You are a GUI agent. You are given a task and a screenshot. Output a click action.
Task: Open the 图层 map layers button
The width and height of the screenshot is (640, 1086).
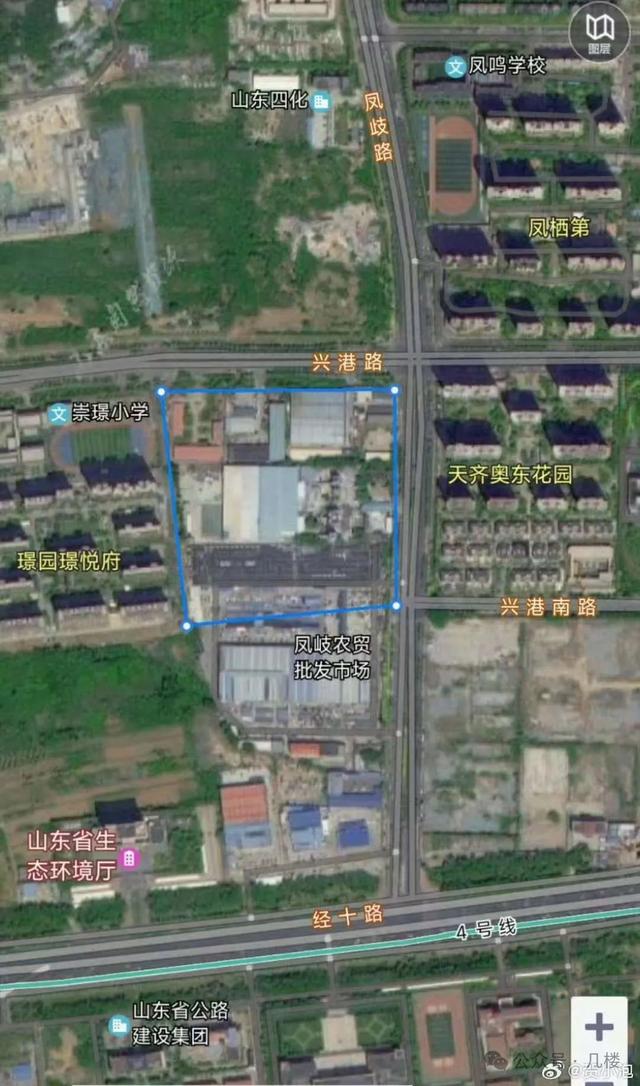point(599,32)
